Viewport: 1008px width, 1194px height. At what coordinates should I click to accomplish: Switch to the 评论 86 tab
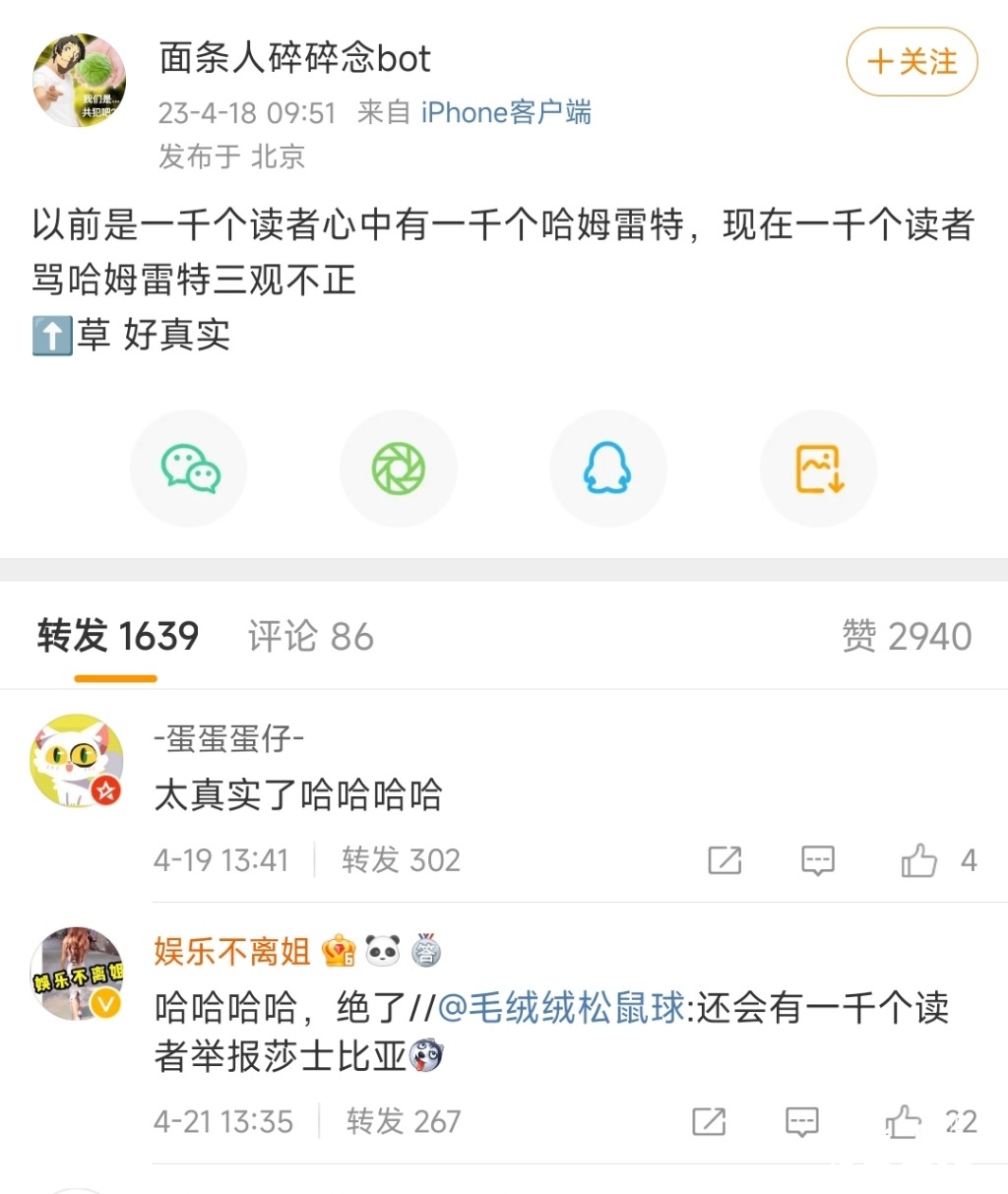coord(309,636)
